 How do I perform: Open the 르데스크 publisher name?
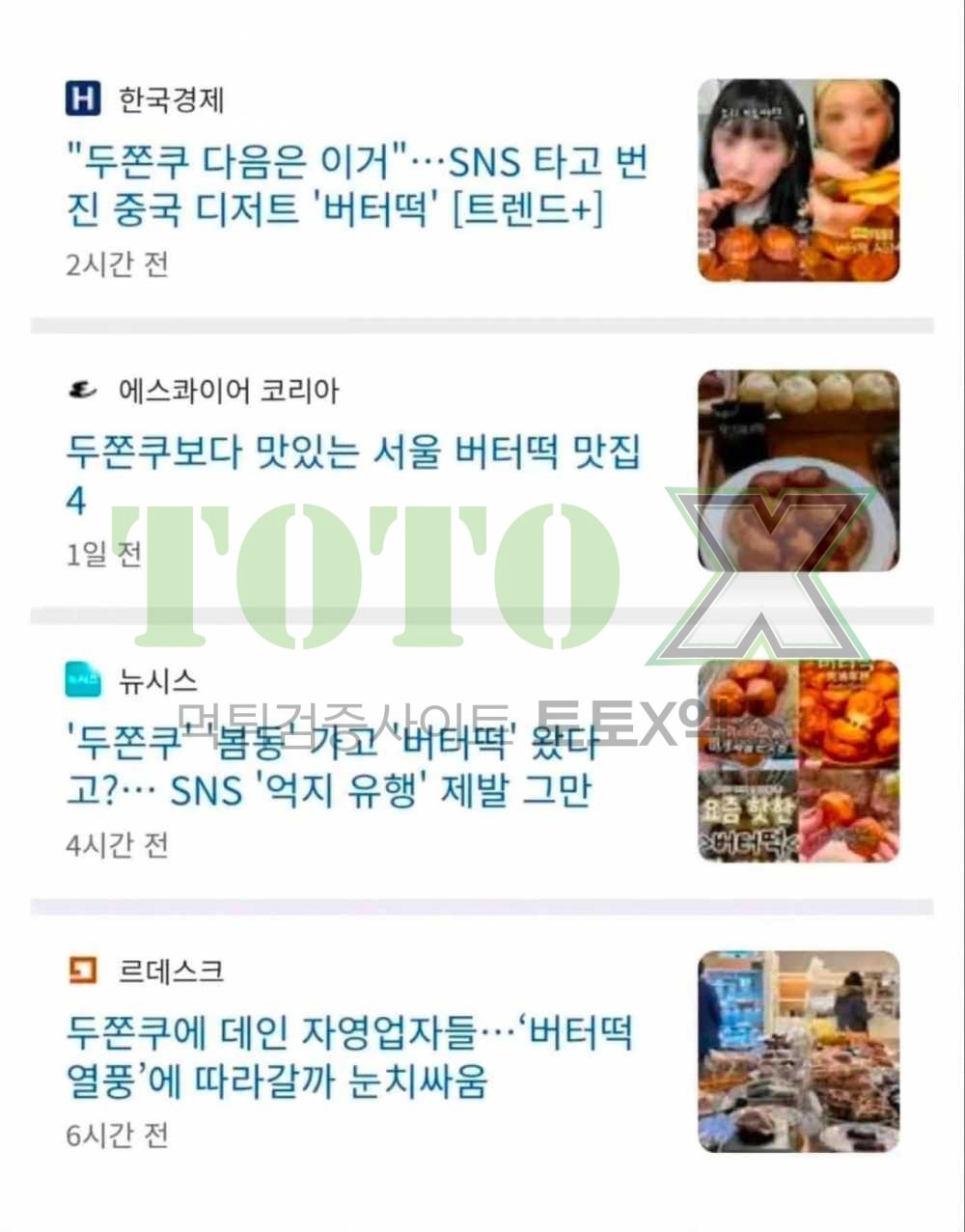[x=171, y=972]
